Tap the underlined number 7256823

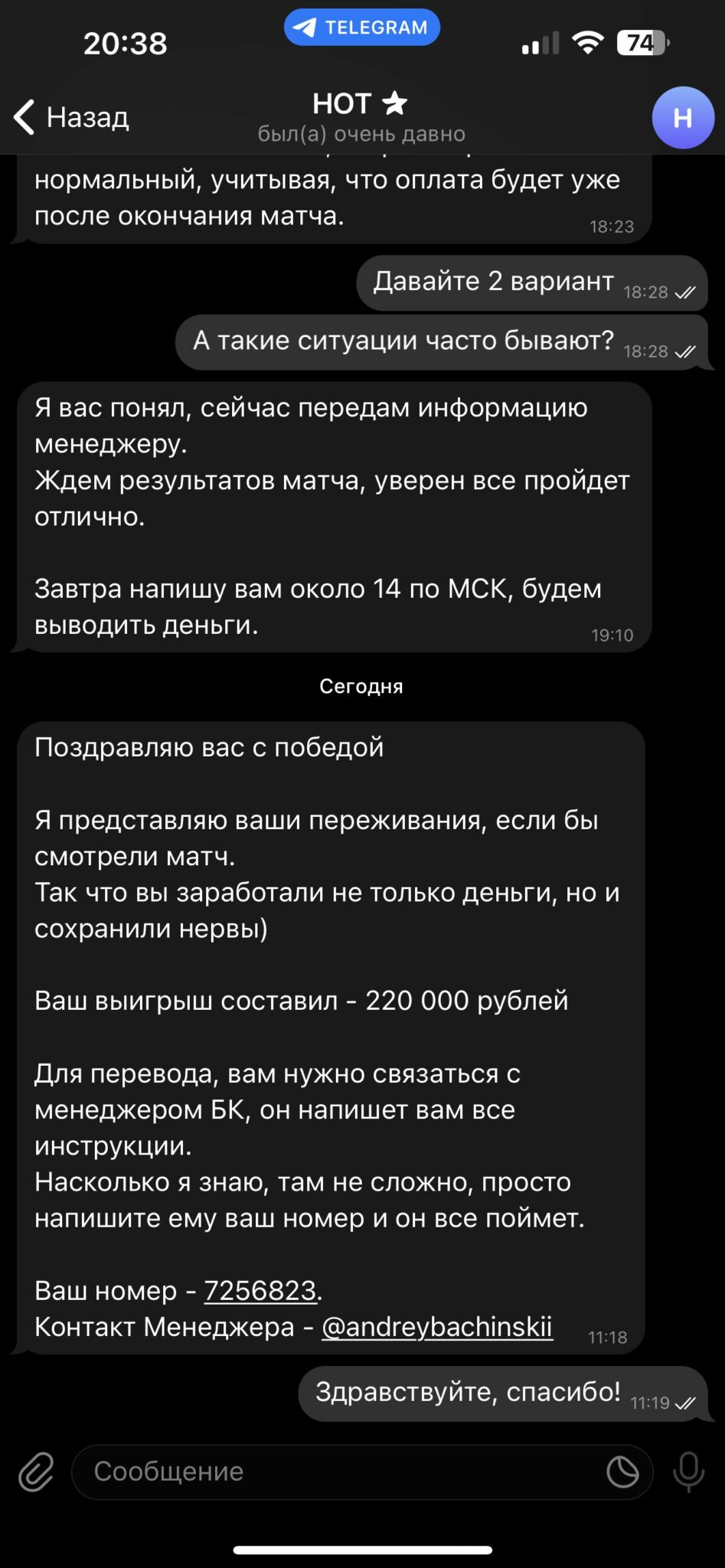[x=260, y=1291]
